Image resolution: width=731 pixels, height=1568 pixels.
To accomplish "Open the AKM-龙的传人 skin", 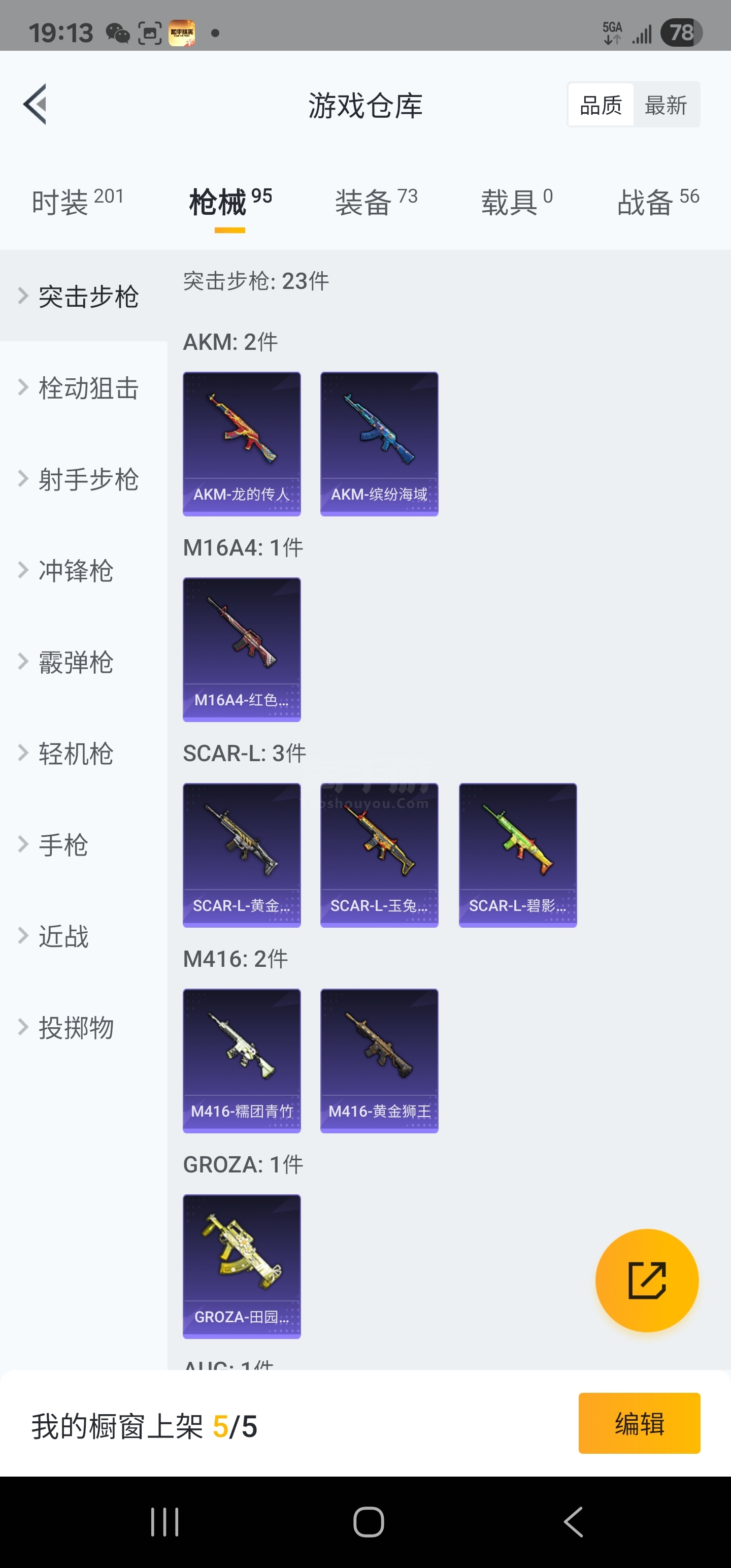I will click(242, 444).
